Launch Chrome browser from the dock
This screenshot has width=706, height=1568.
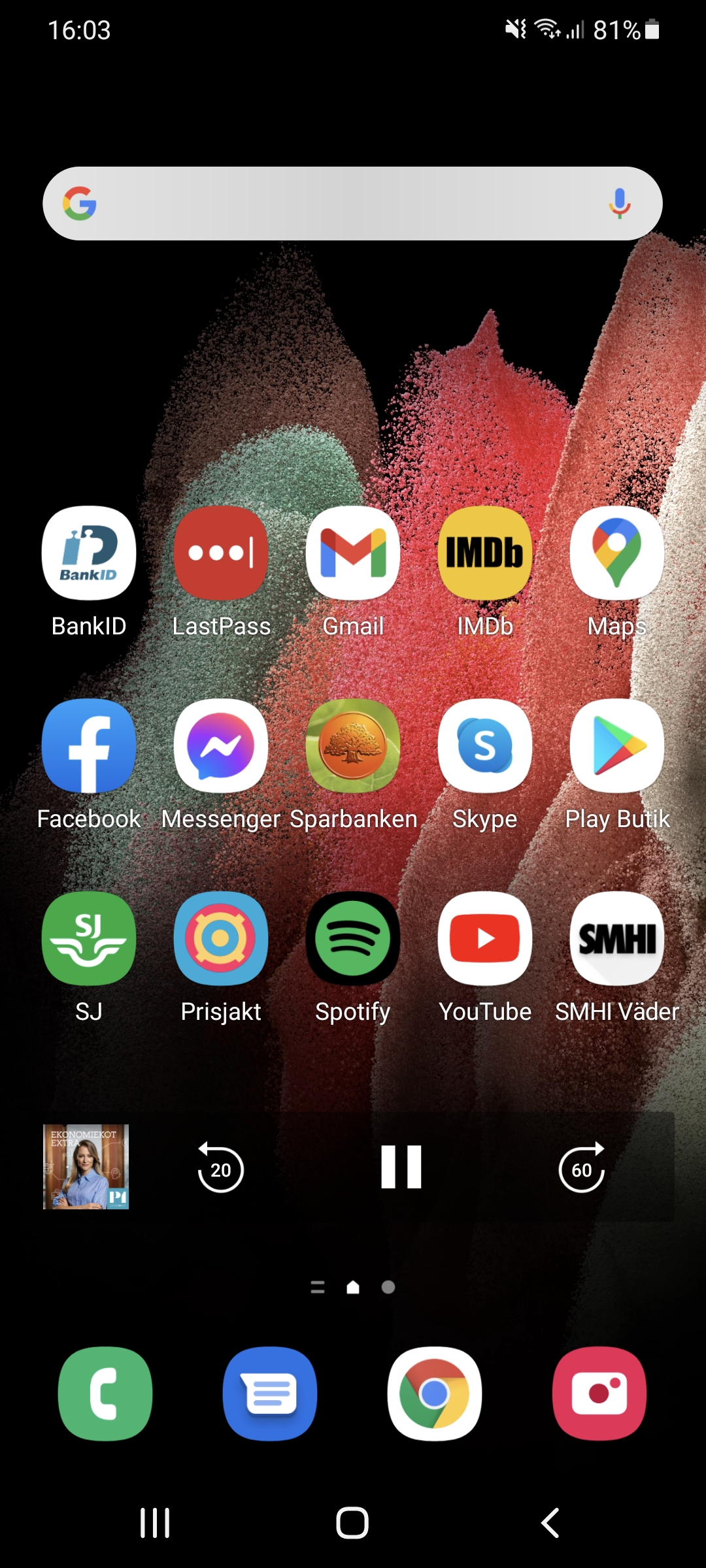point(435,1394)
